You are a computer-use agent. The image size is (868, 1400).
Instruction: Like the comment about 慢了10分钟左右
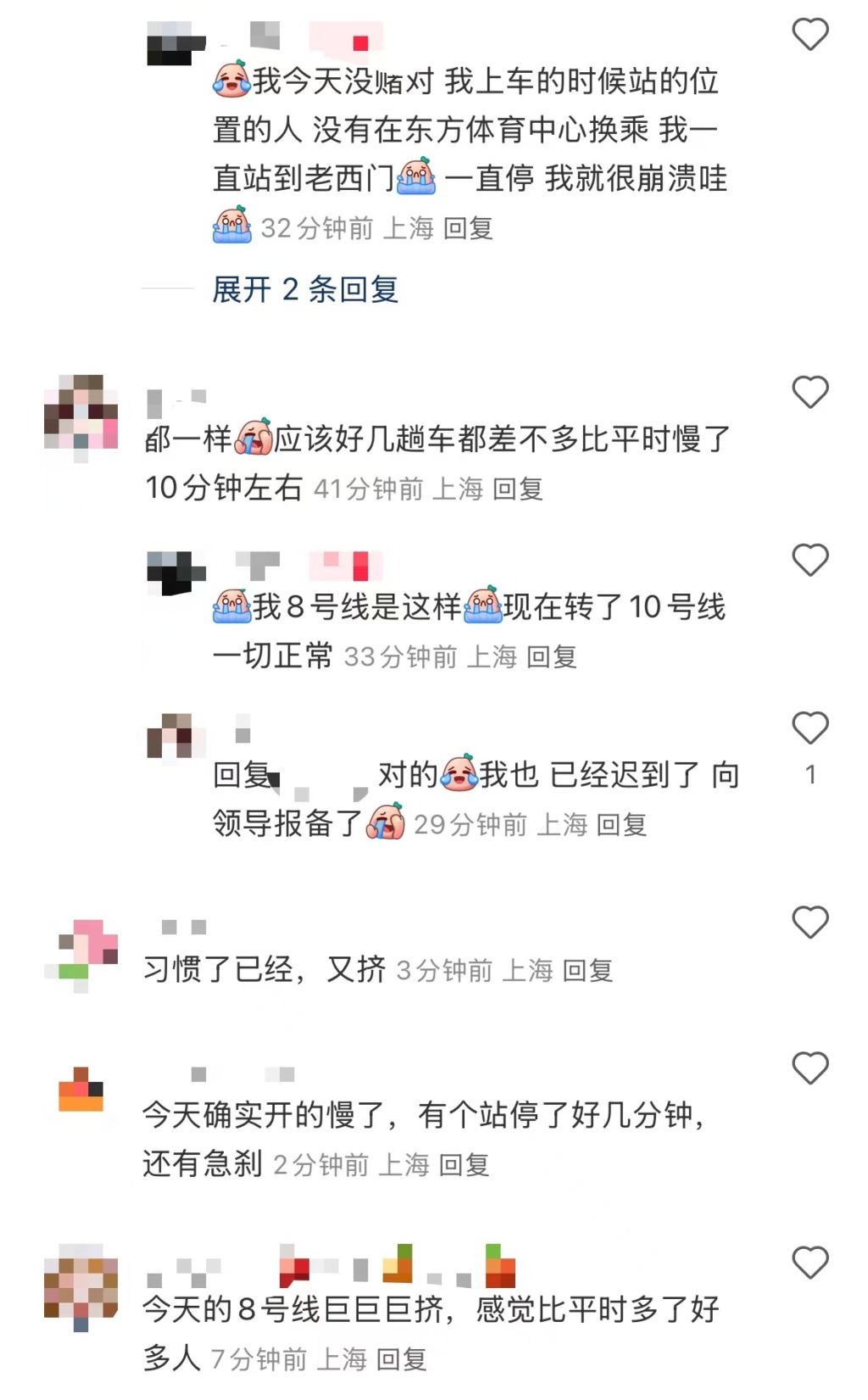(810, 393)
